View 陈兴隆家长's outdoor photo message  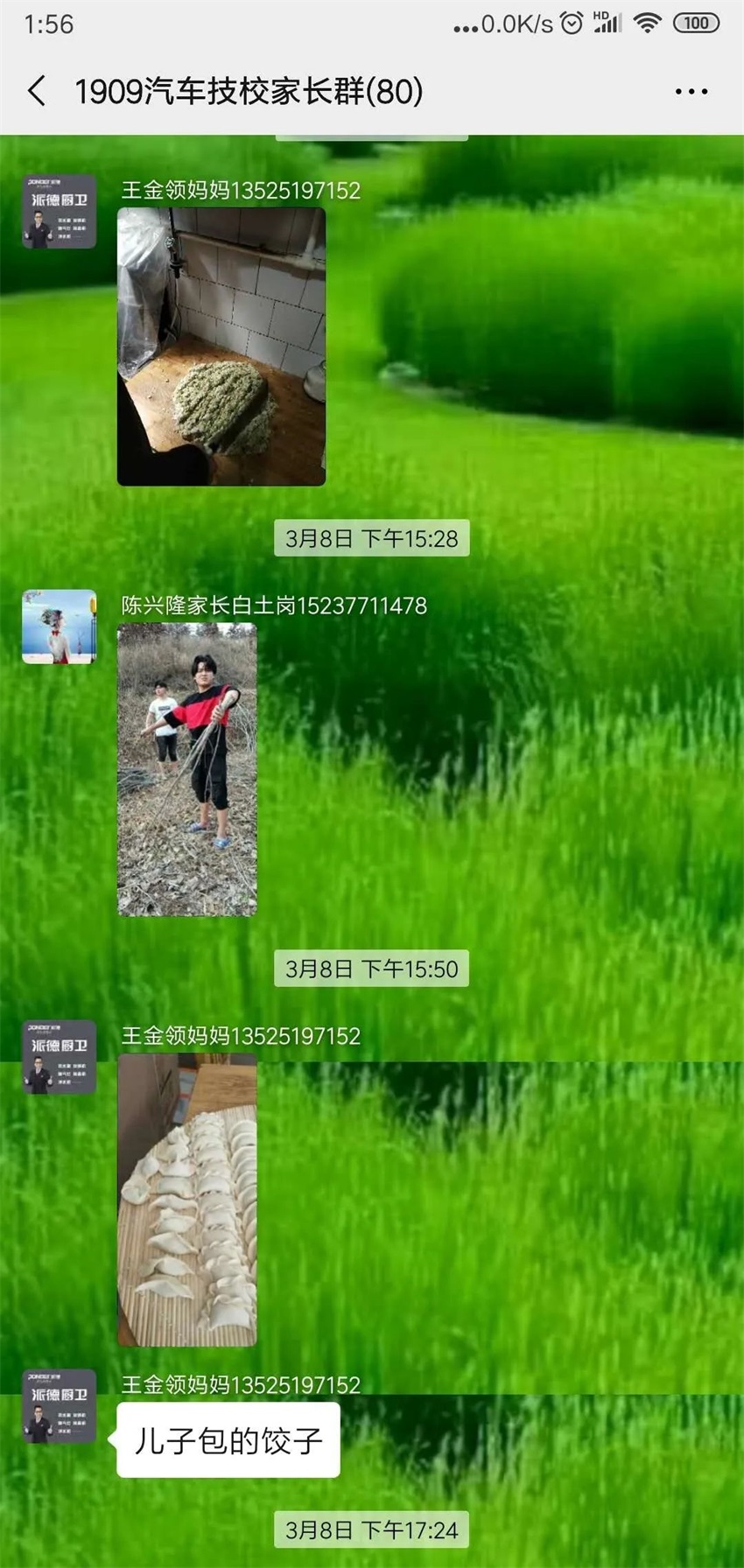click(187, 770)
